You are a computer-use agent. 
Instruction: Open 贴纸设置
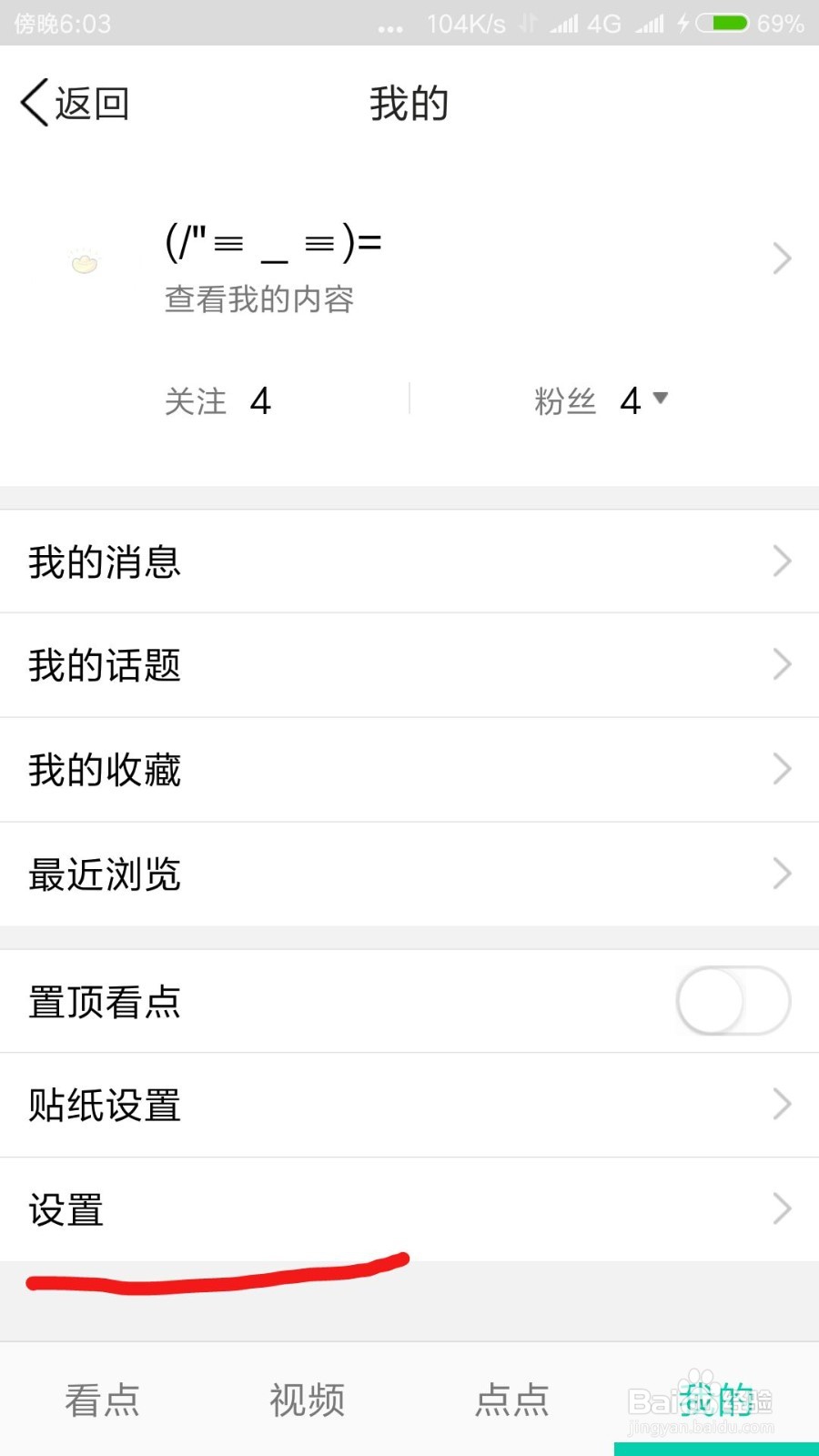(409, 1105)
